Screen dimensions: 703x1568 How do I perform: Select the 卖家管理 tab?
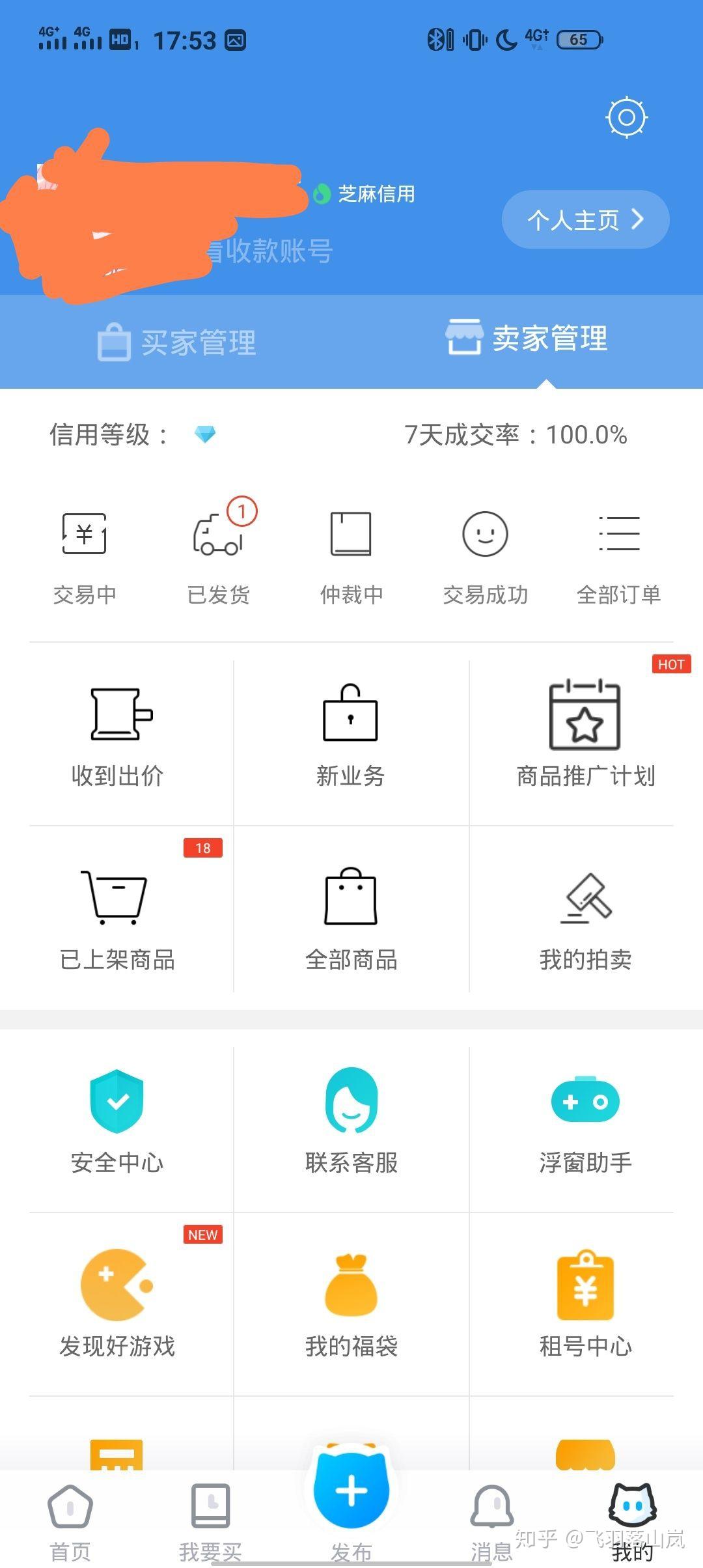527,338
